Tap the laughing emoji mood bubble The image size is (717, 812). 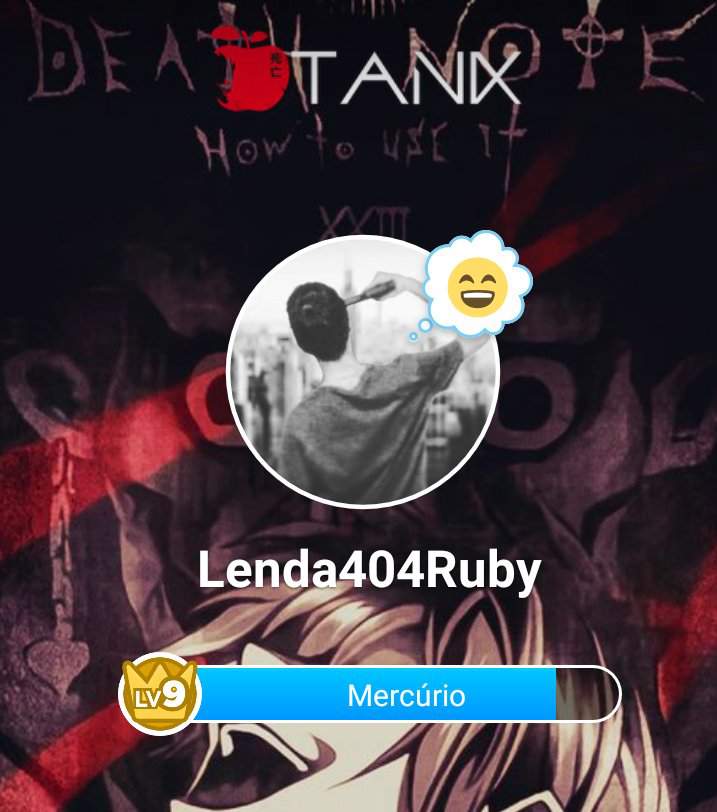(477, 287)
